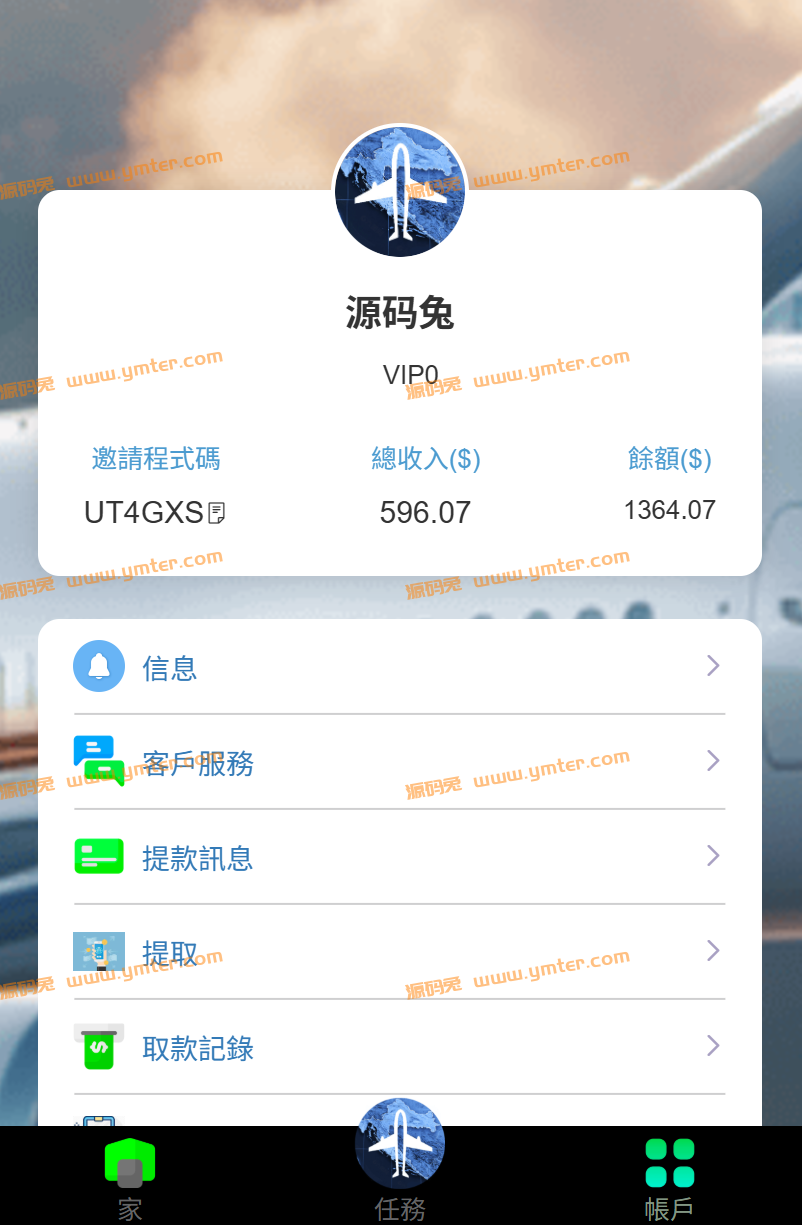This screenshot has height=1225, width=802.
Task: Open 客戶服務 customer service
Action: coord(398,762)
